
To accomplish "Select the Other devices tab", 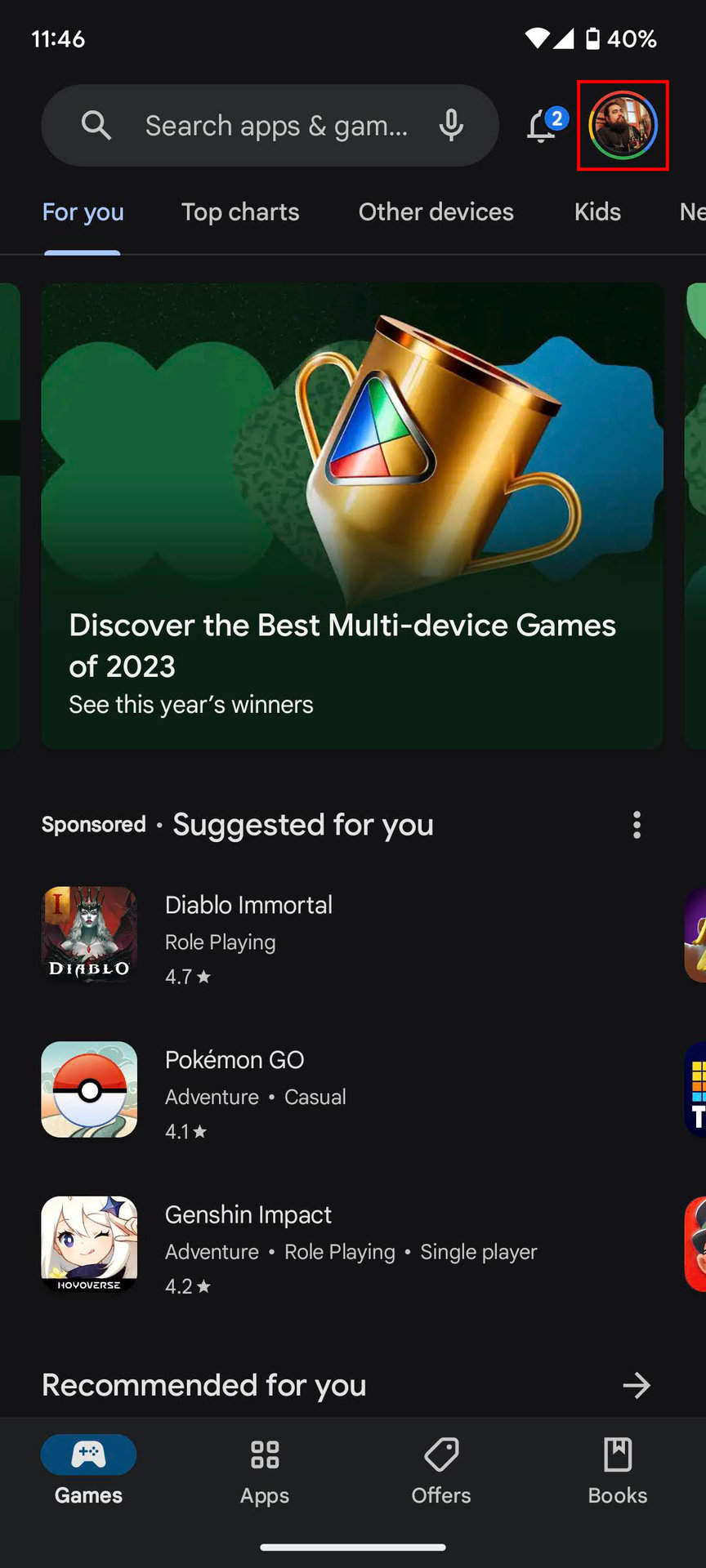I will pos(436,212).
